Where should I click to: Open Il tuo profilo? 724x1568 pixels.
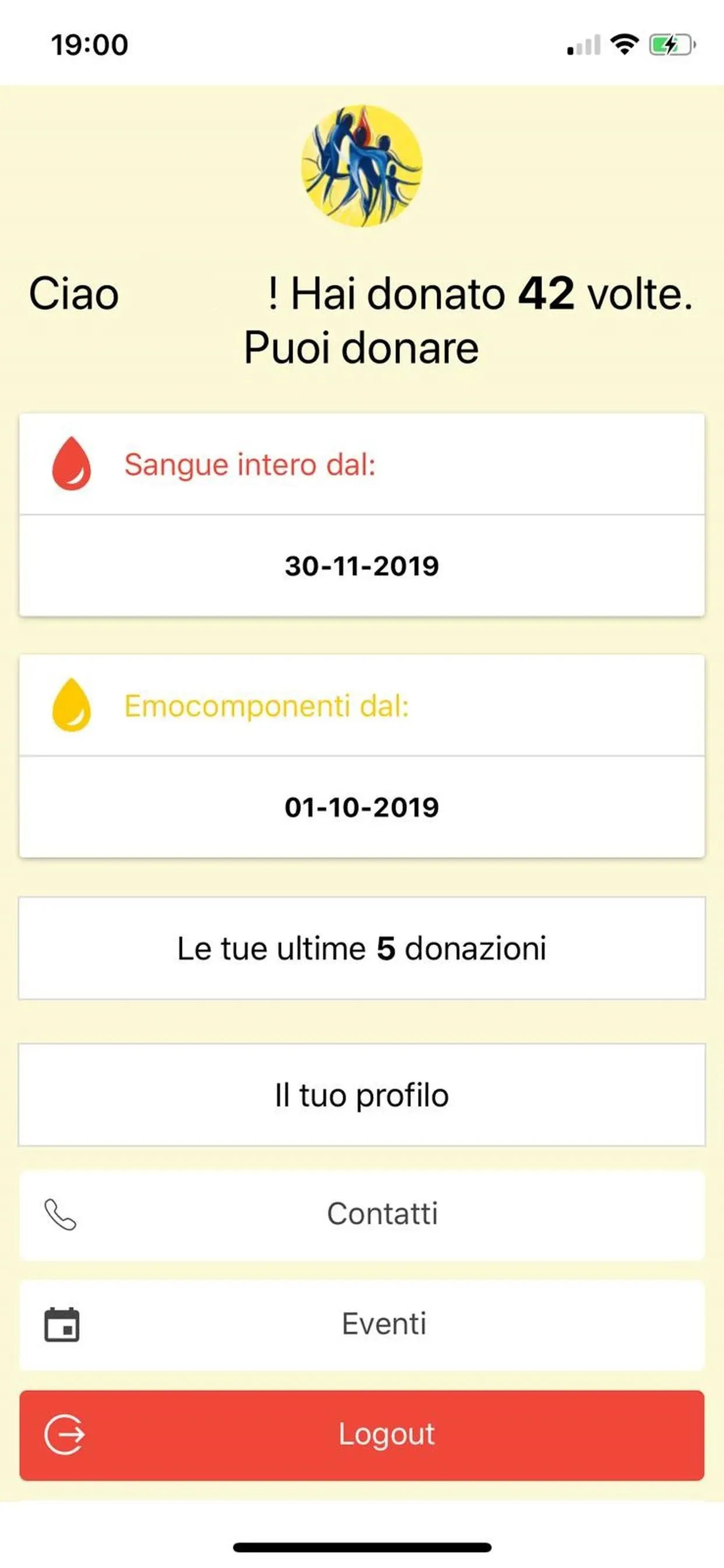coord(362,1094)
